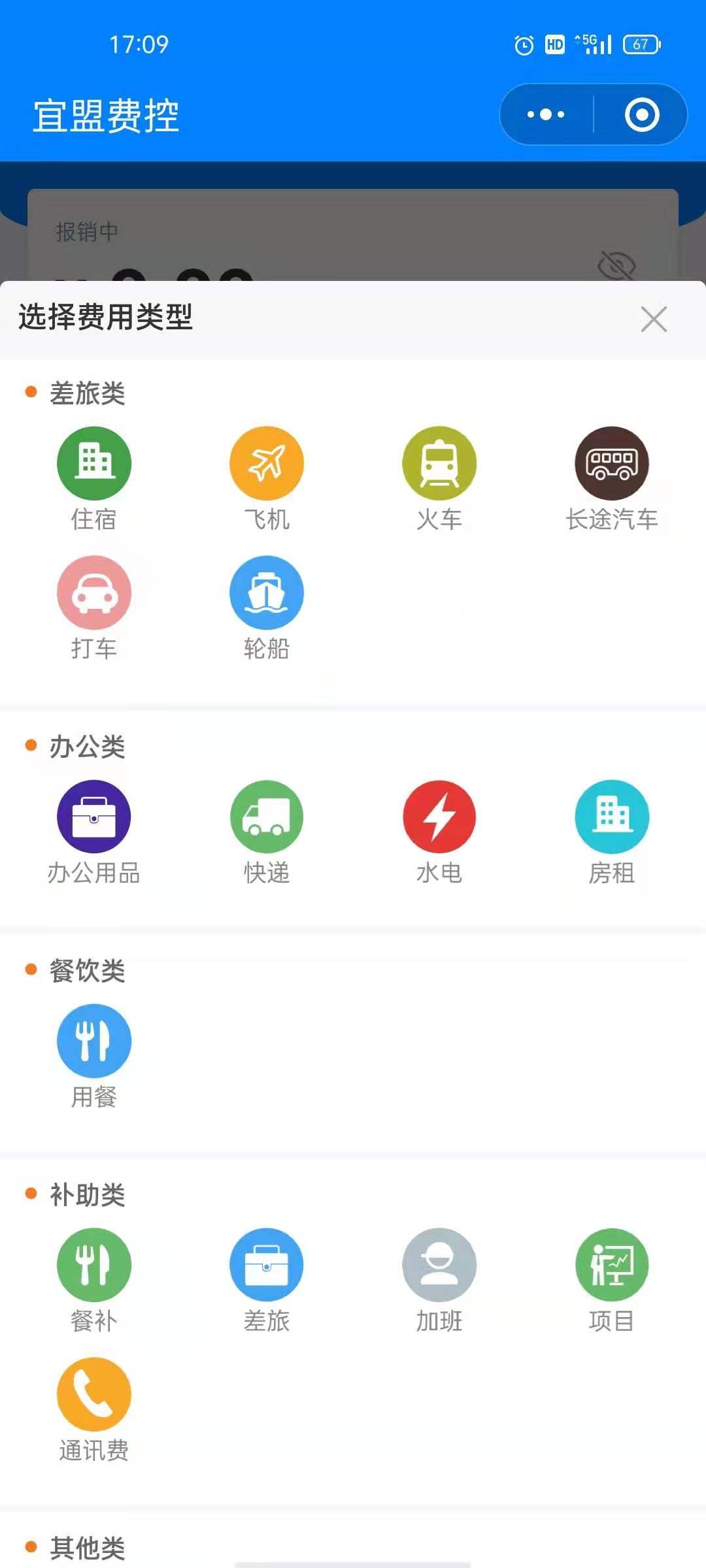Select the 用餐 dining expense icon
The width and height of the screenshot is (706, 1568).
(93, 1040)
